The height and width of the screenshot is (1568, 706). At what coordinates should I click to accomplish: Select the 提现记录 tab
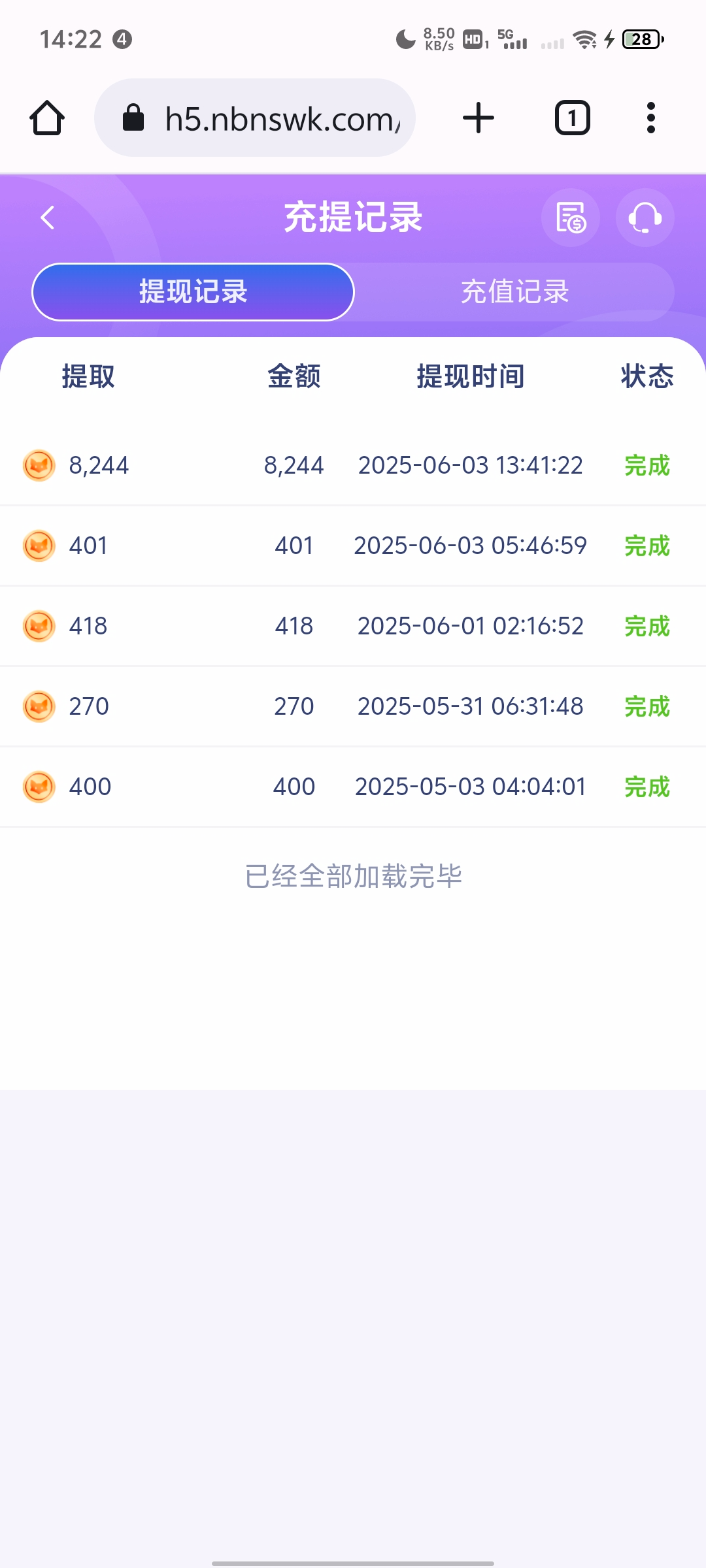point(193,291)
